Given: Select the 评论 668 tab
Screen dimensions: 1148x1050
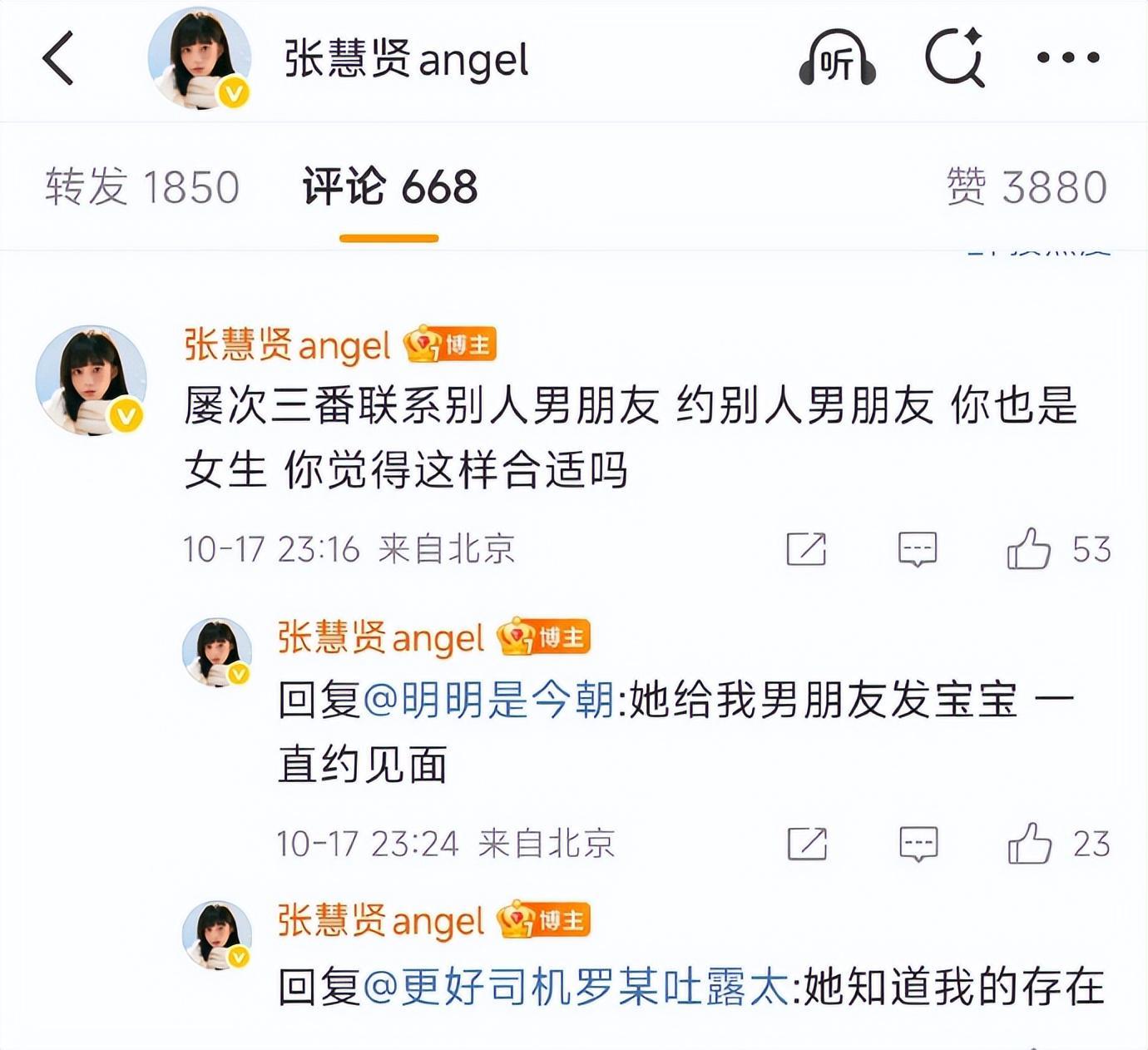Looking at the screenshot, I should [x=389, y=186].
